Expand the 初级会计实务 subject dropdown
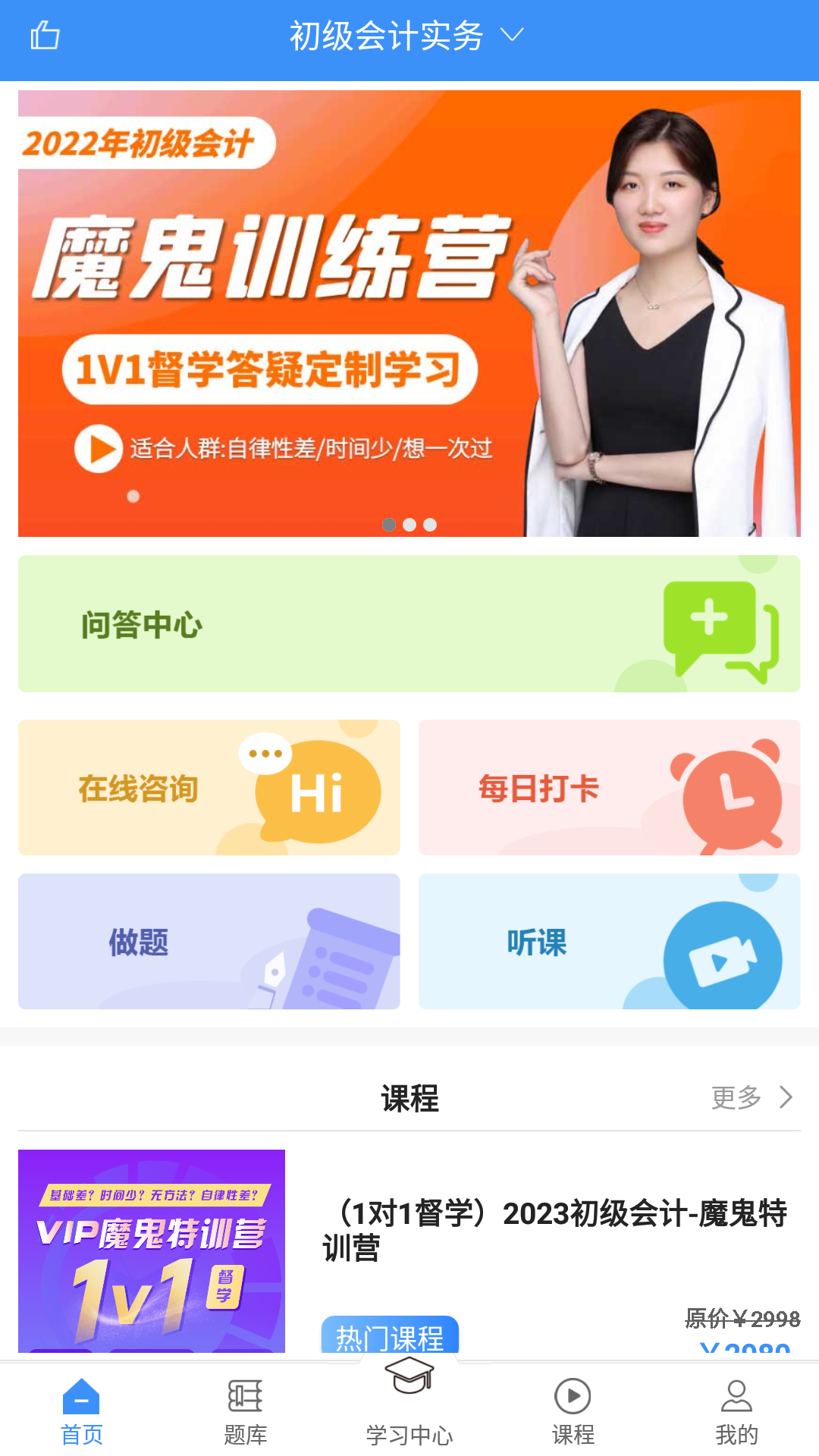The image size is (819, 1456). (x=407, y=36)
